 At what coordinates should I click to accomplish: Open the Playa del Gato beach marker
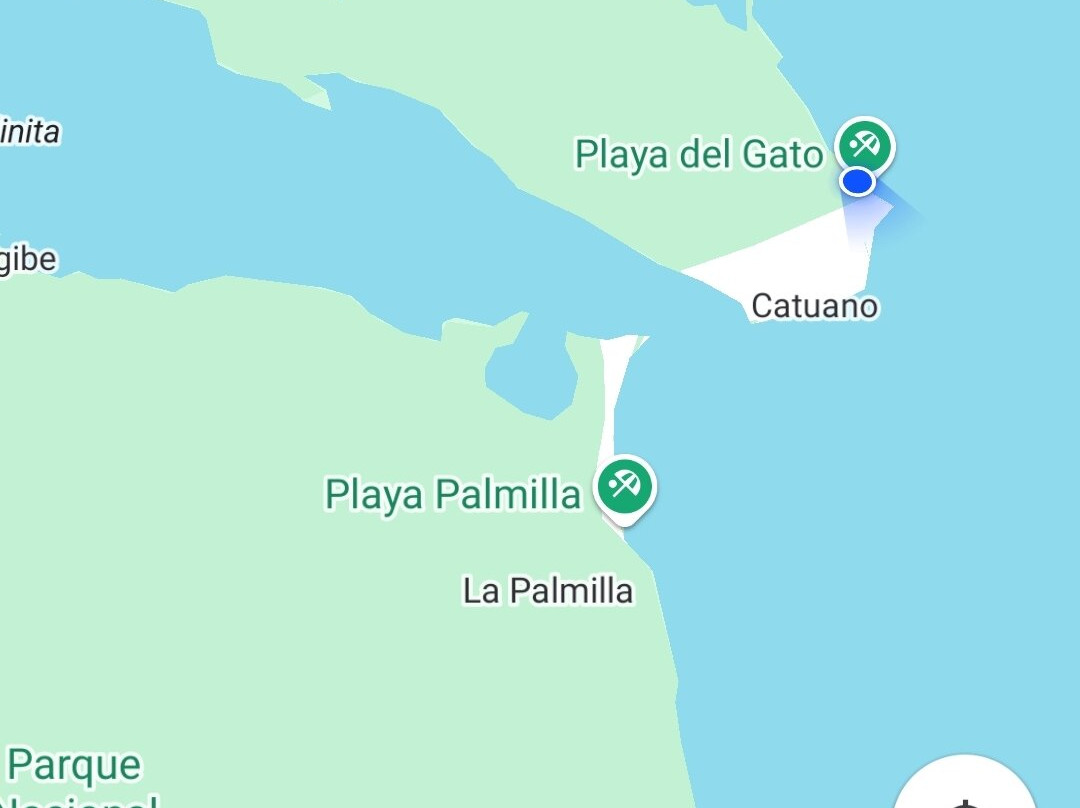(x=864, y=146)
